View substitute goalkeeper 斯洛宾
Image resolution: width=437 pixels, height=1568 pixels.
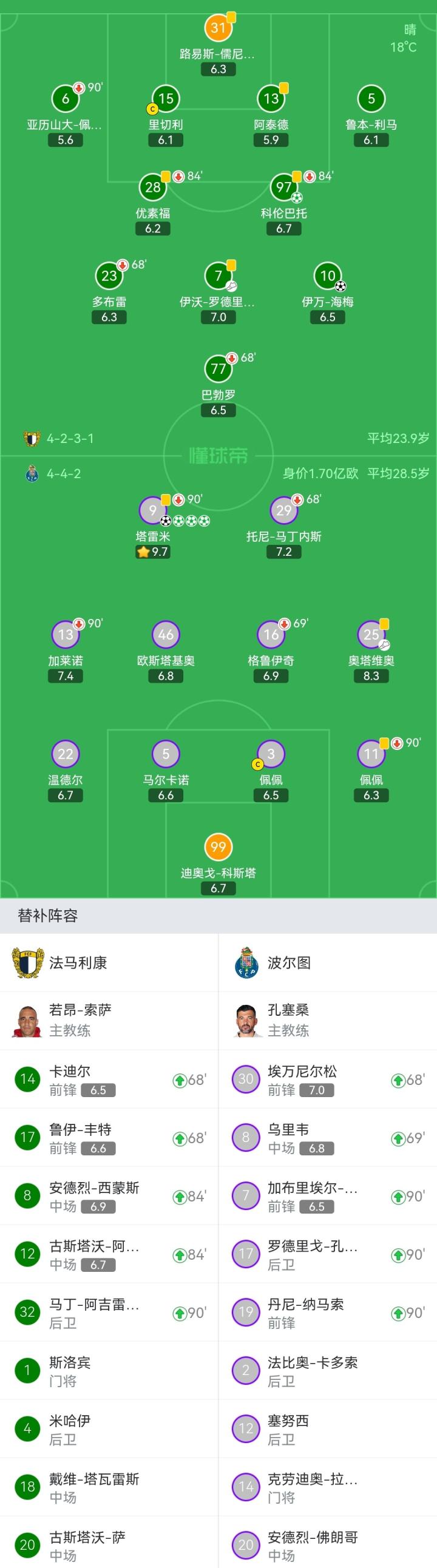click(x=109, y=1370)
